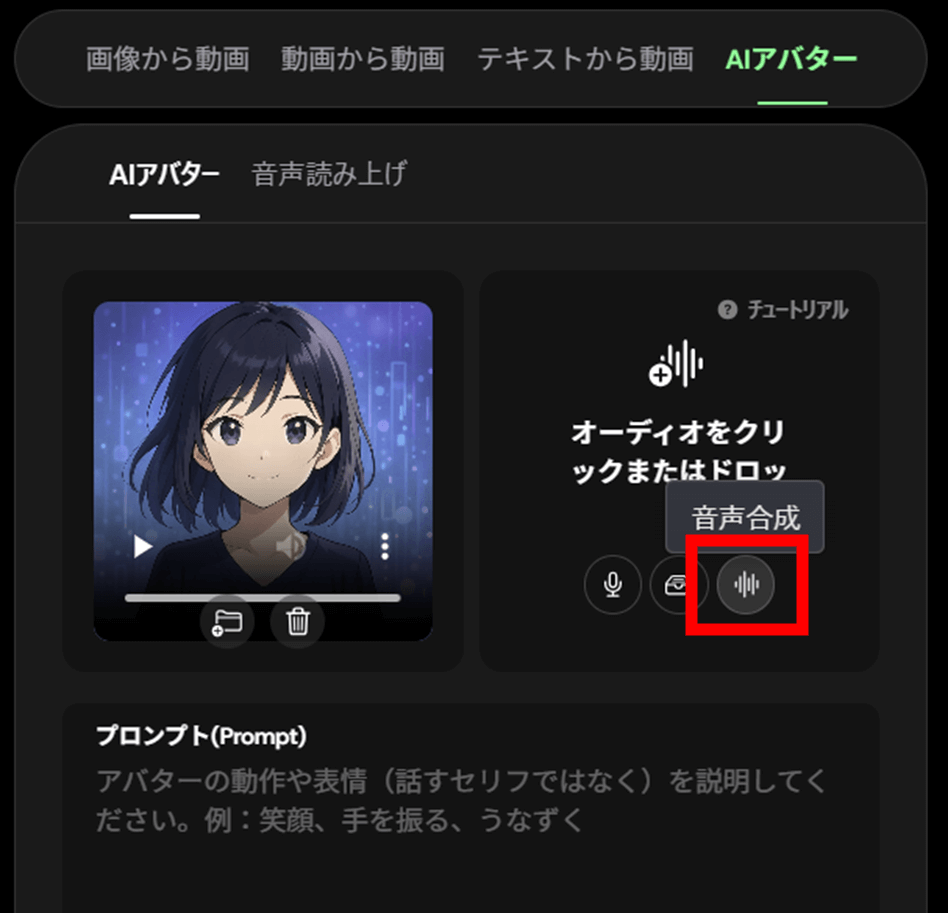Switch to the 動画から動画 tab
This screenshot has width=948, height=913.
(x=362, y=59)
